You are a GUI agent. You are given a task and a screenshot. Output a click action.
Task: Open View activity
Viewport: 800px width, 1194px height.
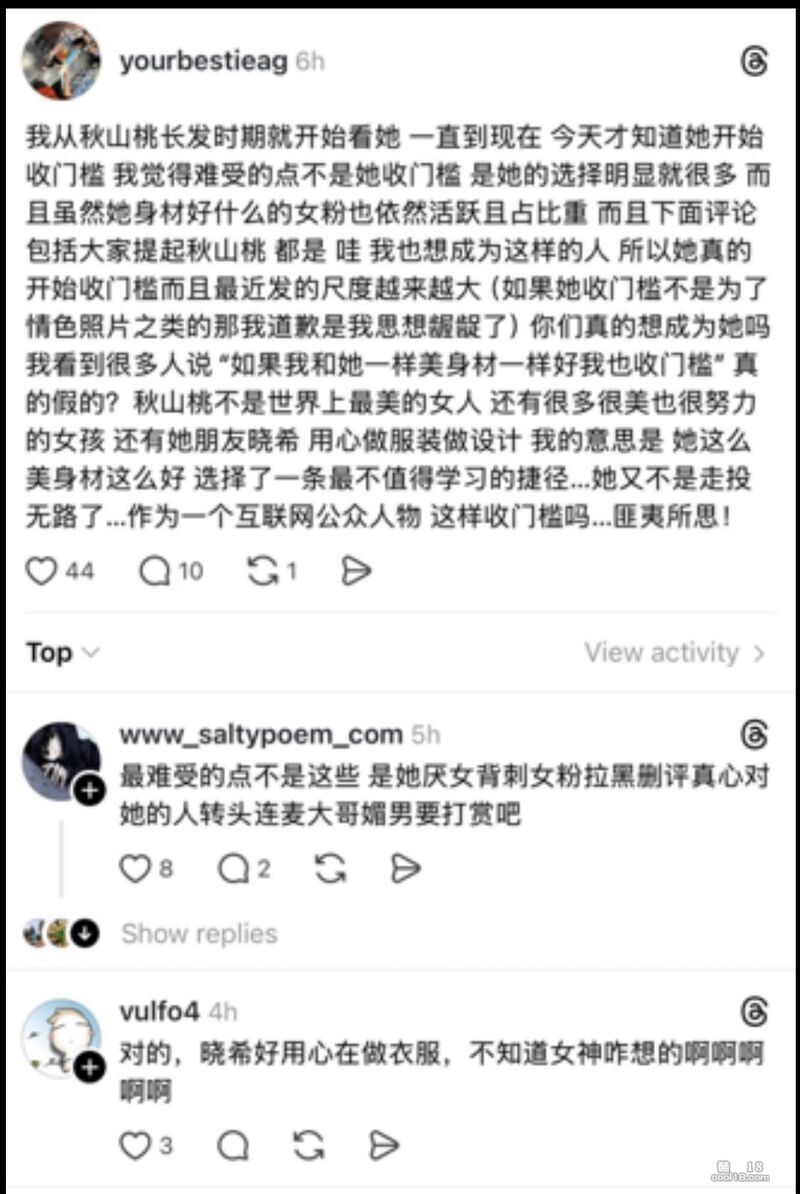pos(675,653)
